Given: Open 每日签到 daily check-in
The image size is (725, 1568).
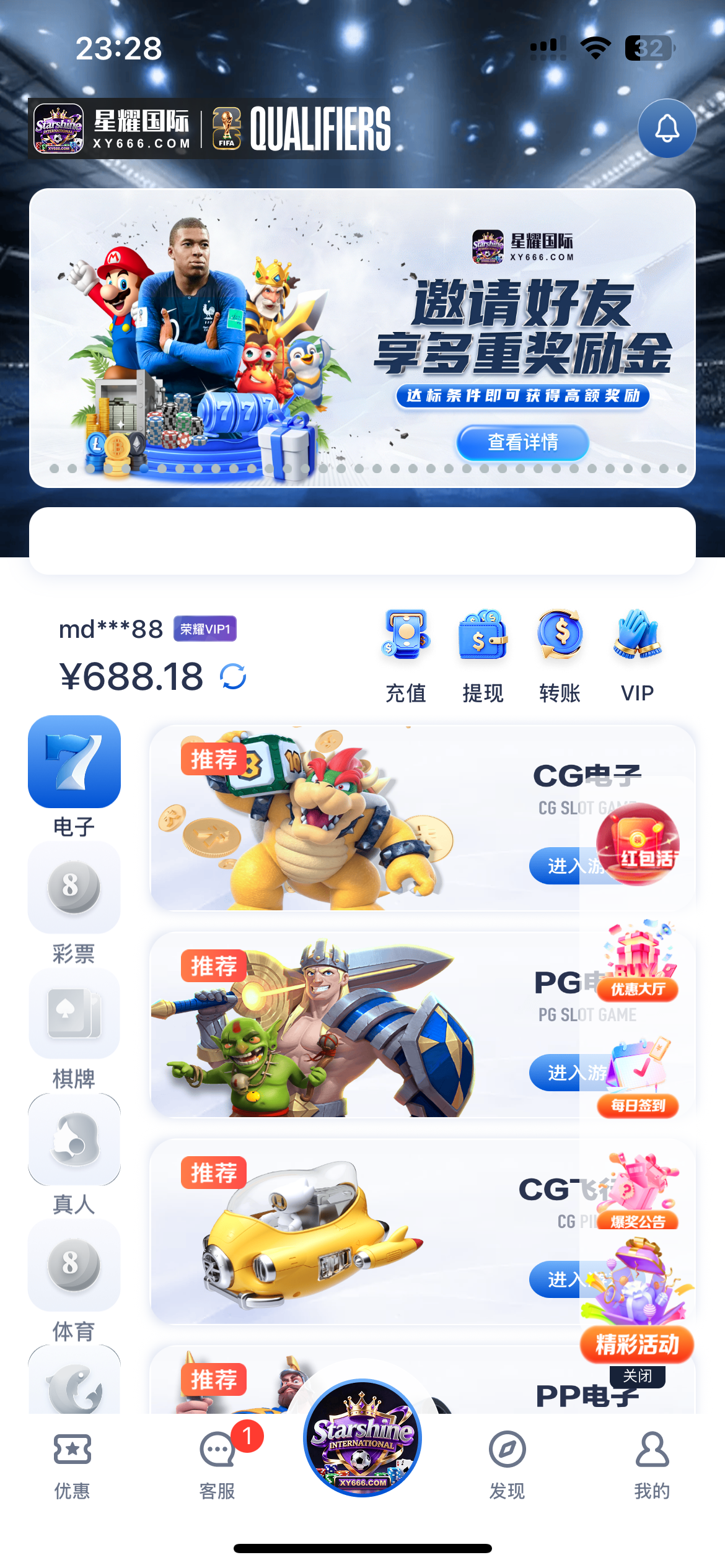Looking at the screenshot, I should 638,1079.
